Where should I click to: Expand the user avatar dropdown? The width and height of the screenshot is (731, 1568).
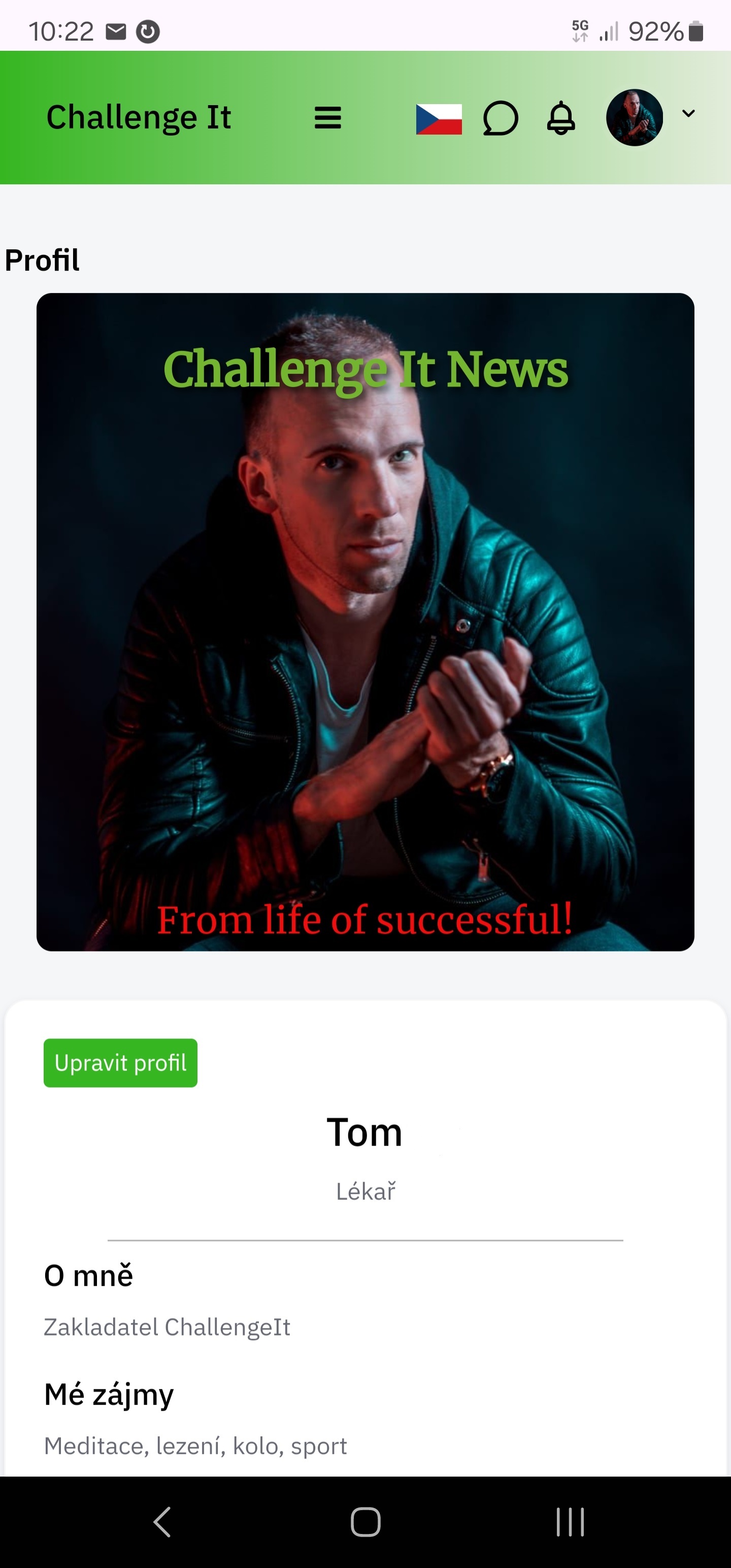click(688, 114)
